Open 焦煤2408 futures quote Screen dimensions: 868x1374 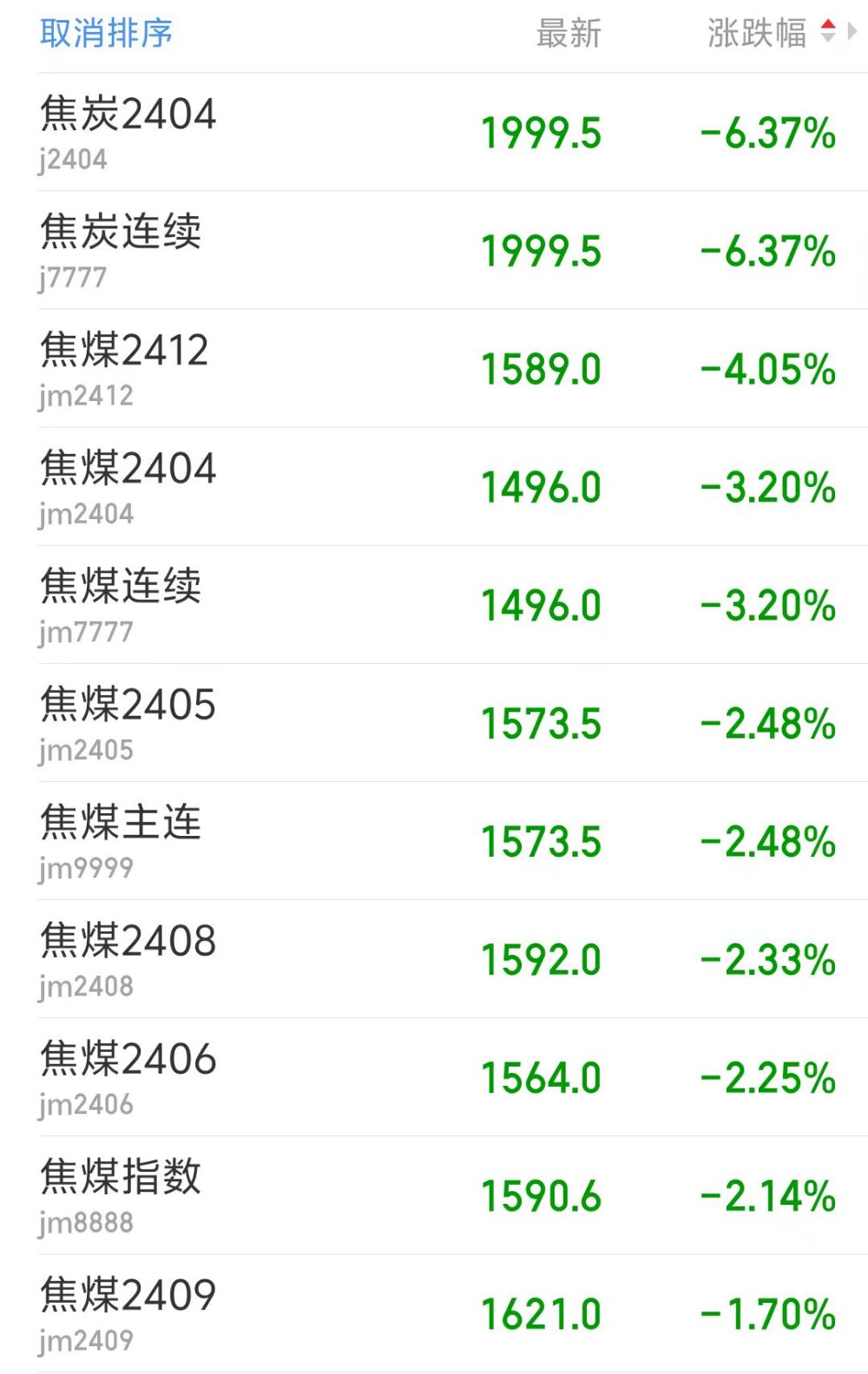tap(128, 958)
